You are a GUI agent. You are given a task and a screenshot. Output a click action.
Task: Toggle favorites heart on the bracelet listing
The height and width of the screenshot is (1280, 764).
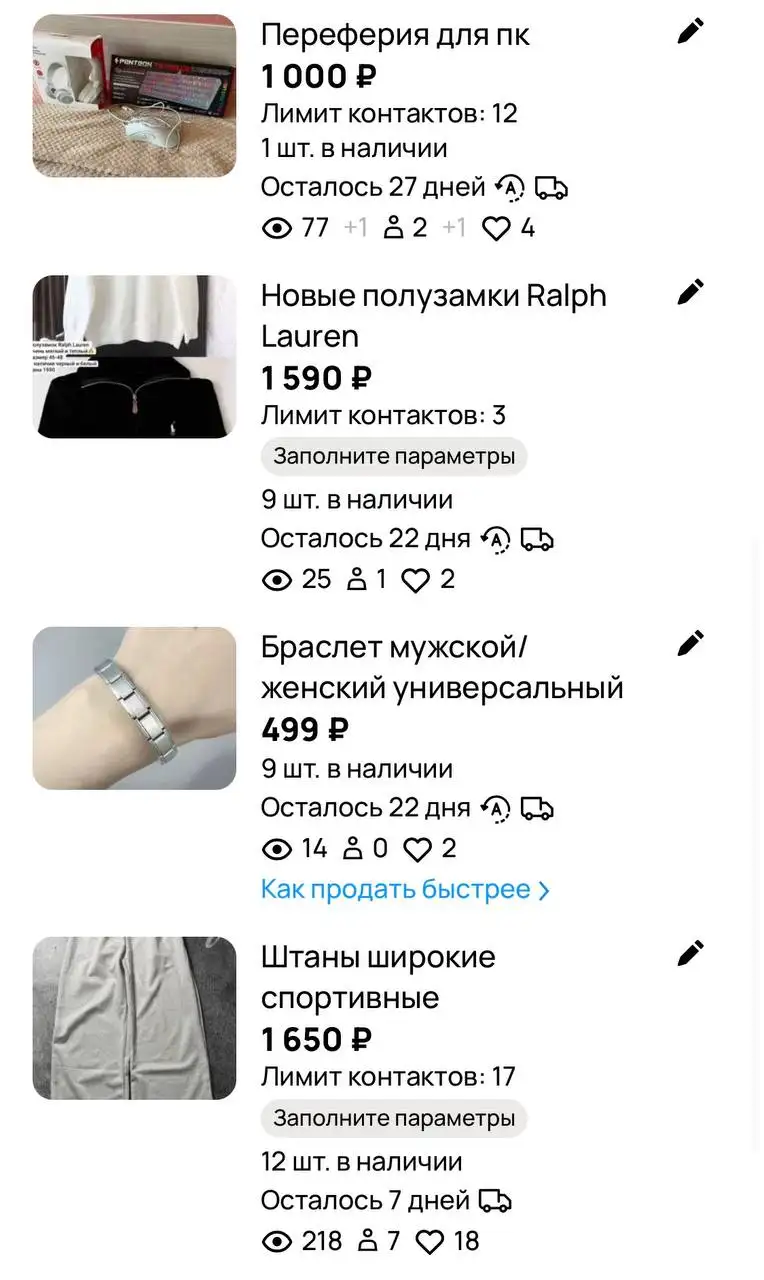tap(416, 848)
